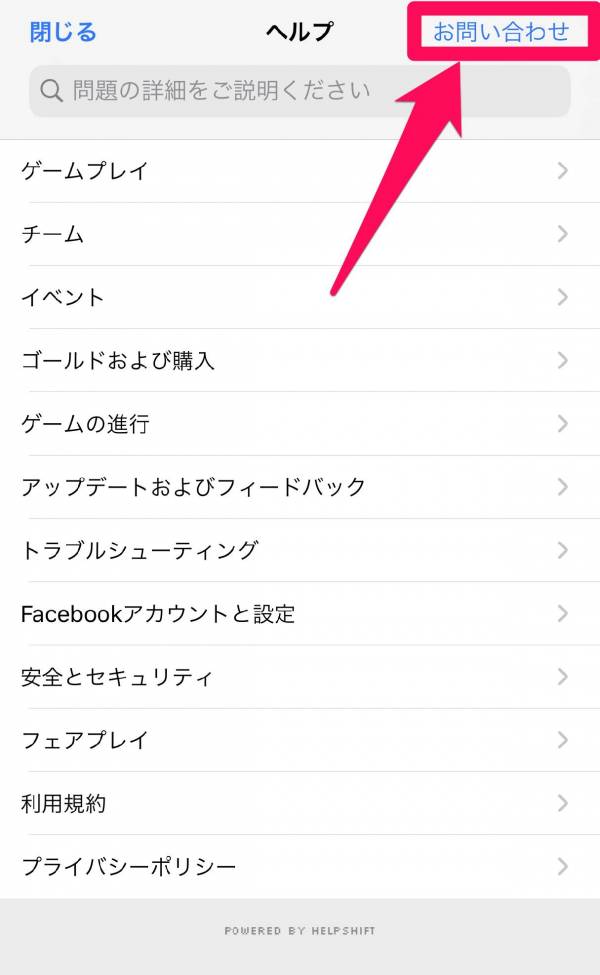The height and width of the screenshot is (975, 600).
Task: Open アップデートおよびフィードバック section
Action: tap(300, 487)
